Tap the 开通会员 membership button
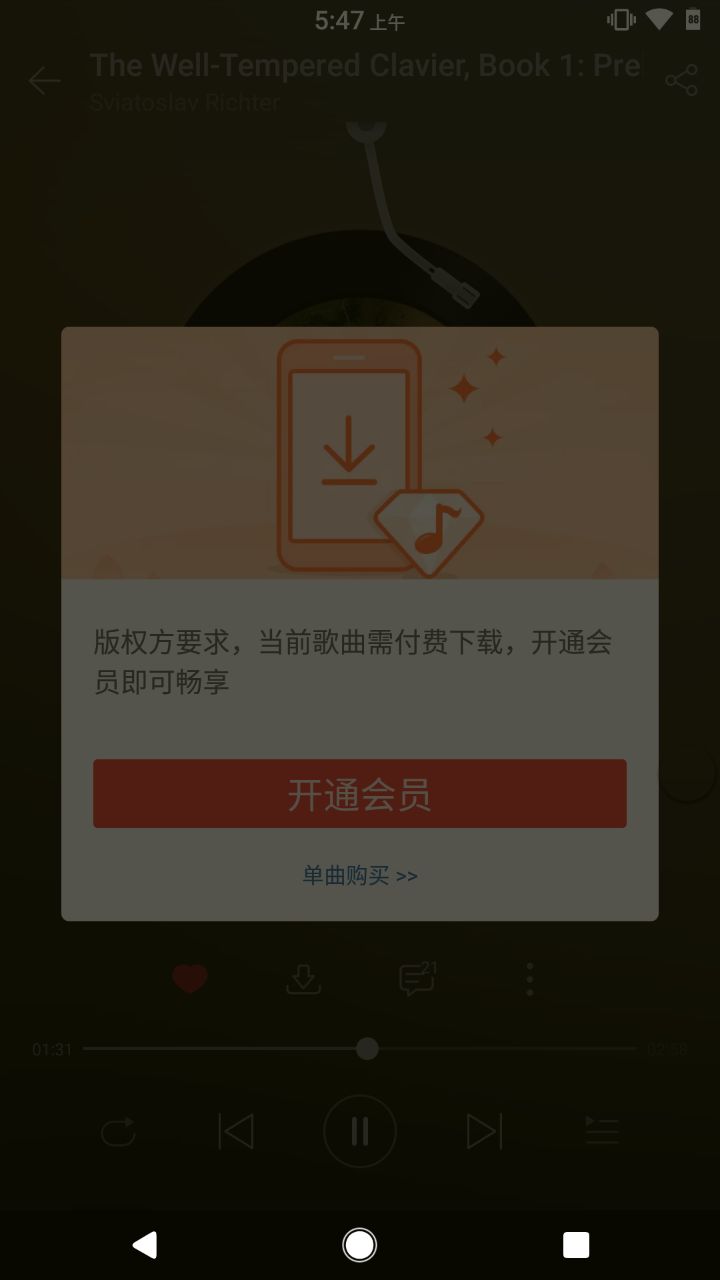 pos(360,794)
